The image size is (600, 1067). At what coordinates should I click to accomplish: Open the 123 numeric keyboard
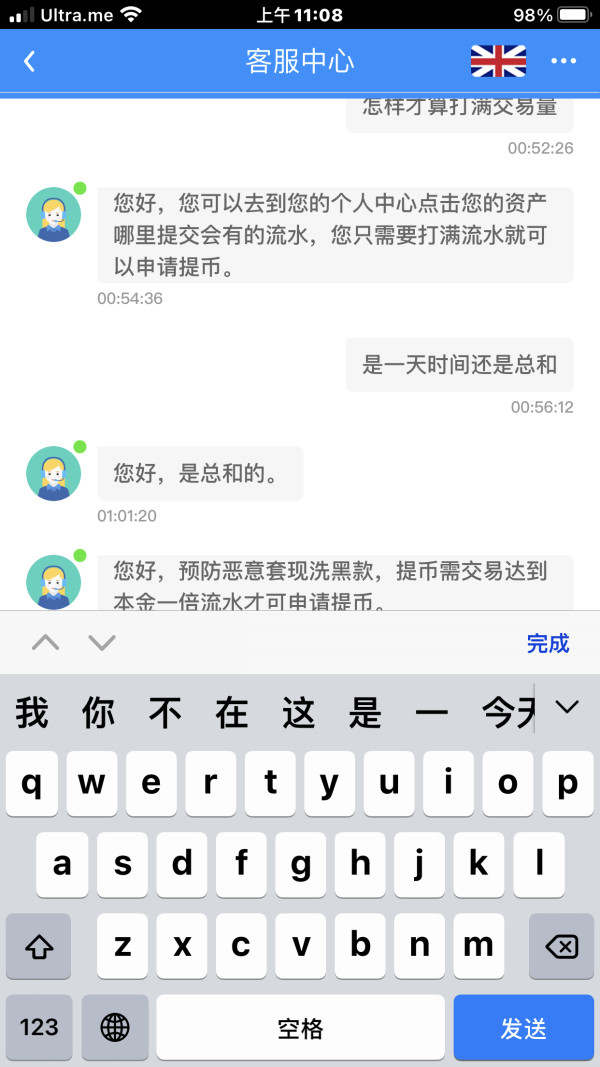(39, 1028)
